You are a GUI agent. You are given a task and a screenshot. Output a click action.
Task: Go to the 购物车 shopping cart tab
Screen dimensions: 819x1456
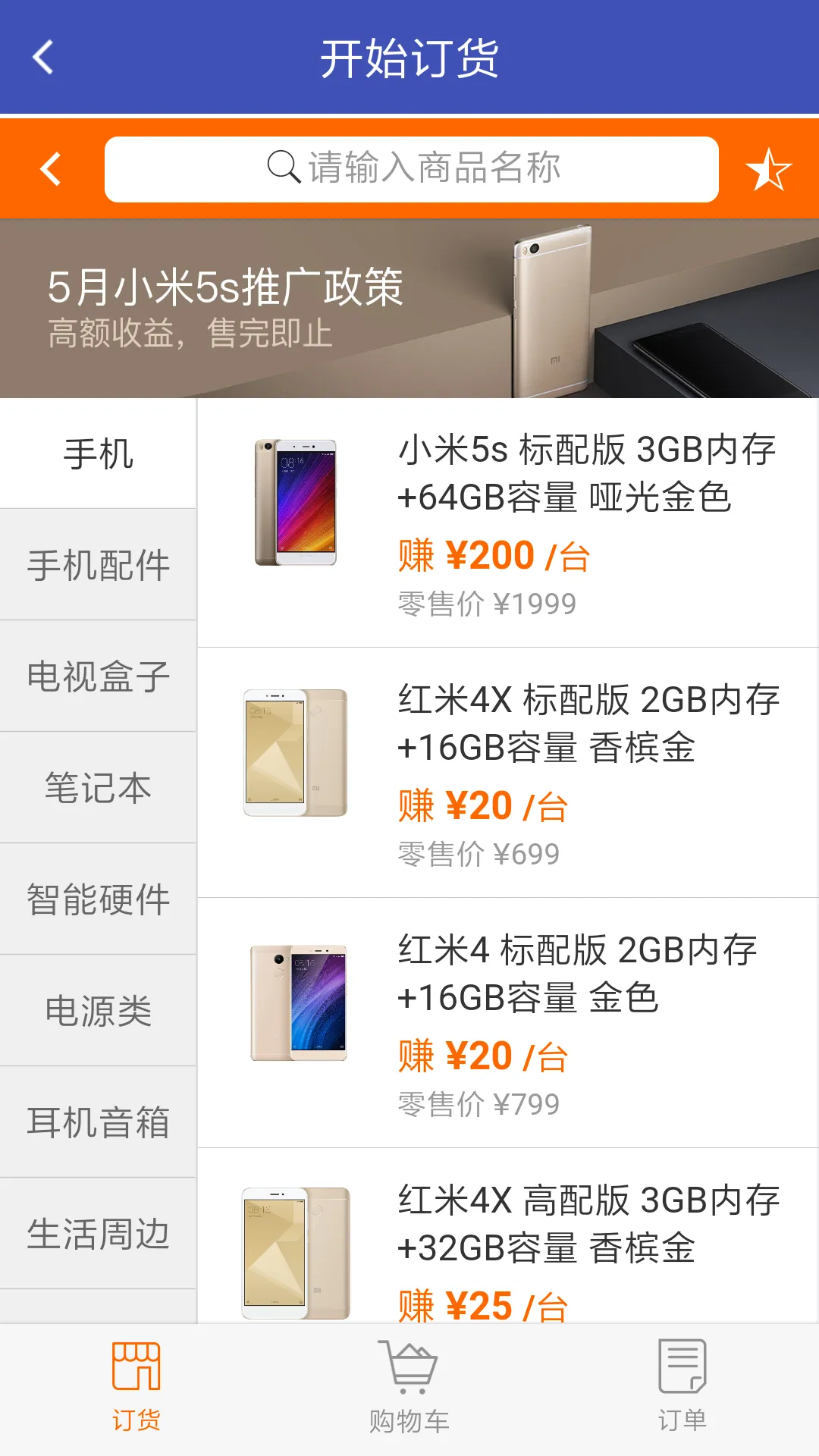click(x=409, y=1386)
